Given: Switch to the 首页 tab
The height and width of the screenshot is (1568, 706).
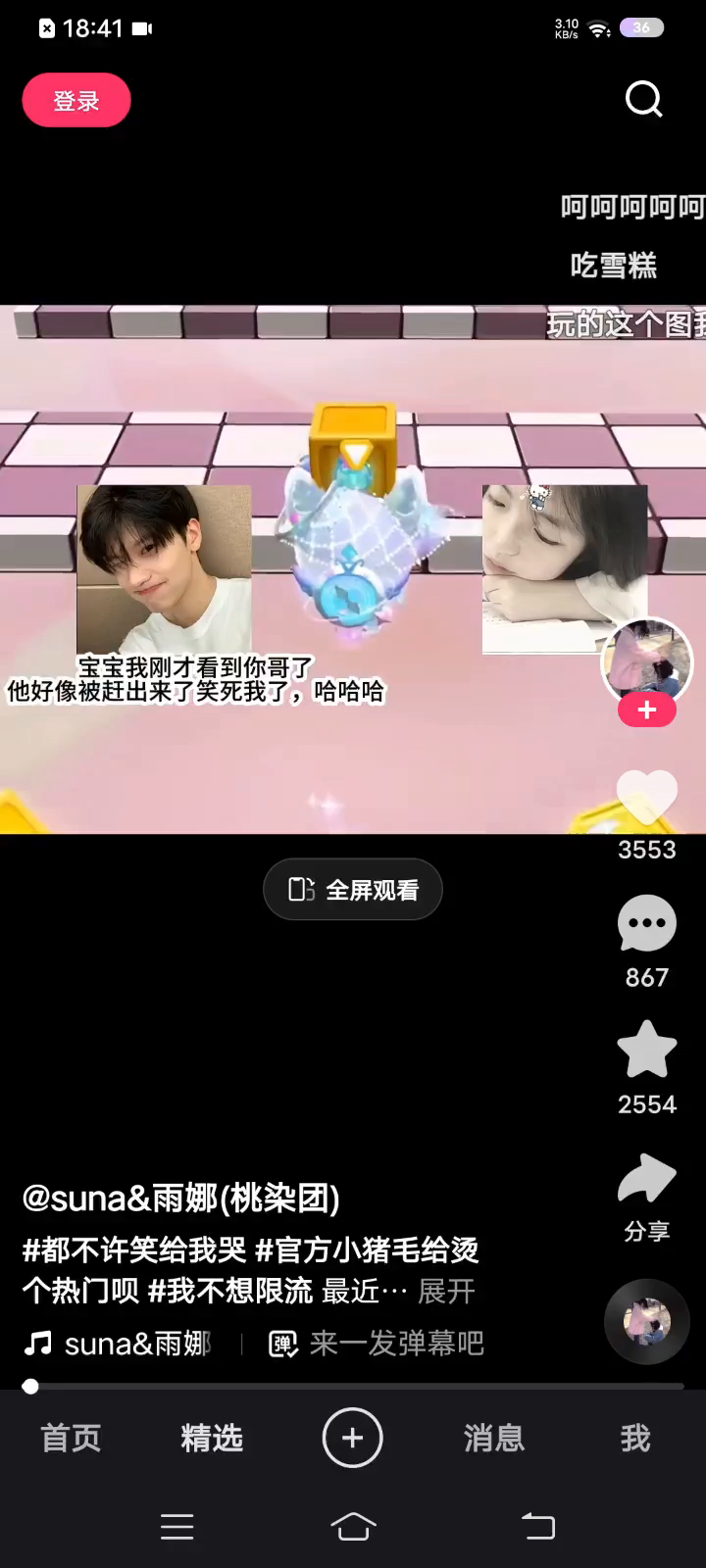Looking at the screenshot, I should click(x=71, y=1438).
